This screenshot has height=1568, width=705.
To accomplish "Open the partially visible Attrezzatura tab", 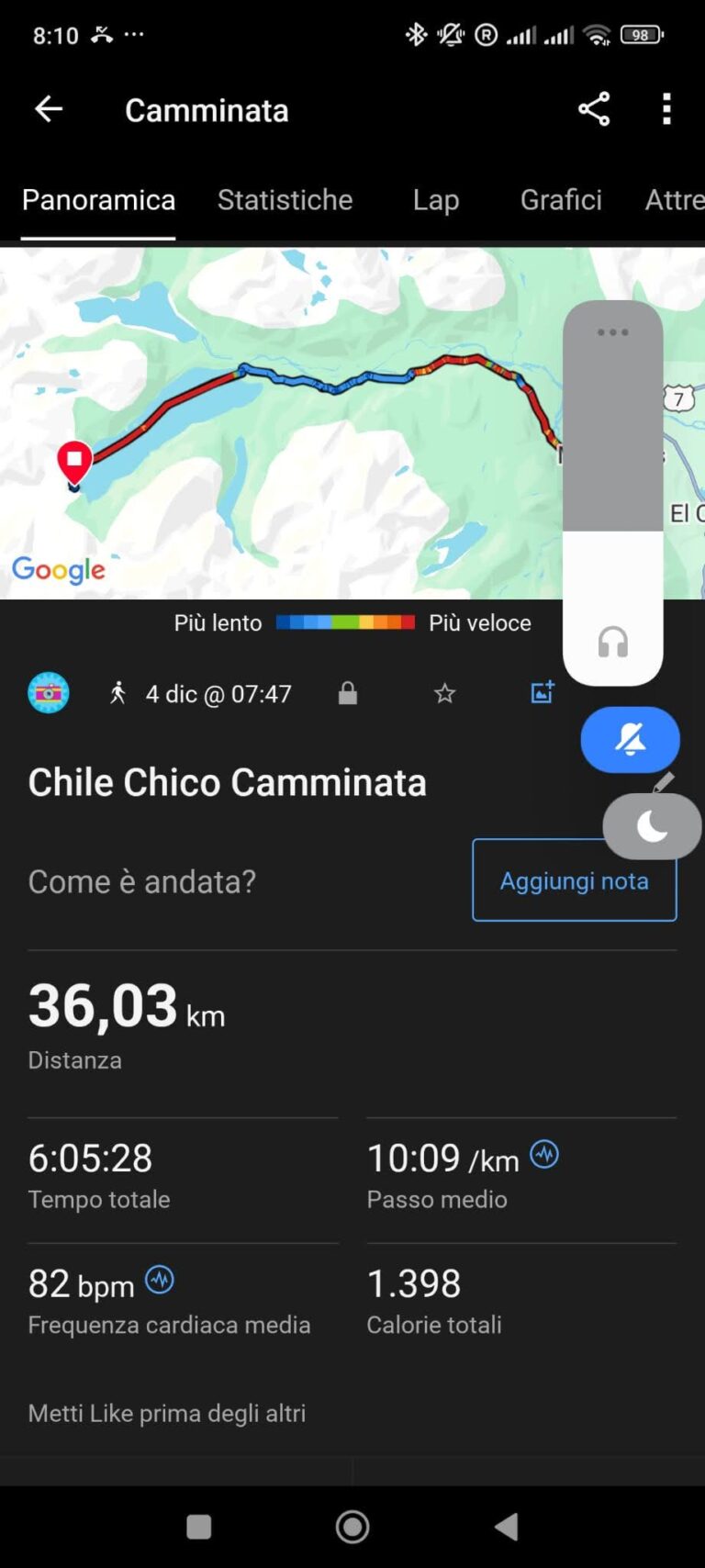I will [674, 200].
